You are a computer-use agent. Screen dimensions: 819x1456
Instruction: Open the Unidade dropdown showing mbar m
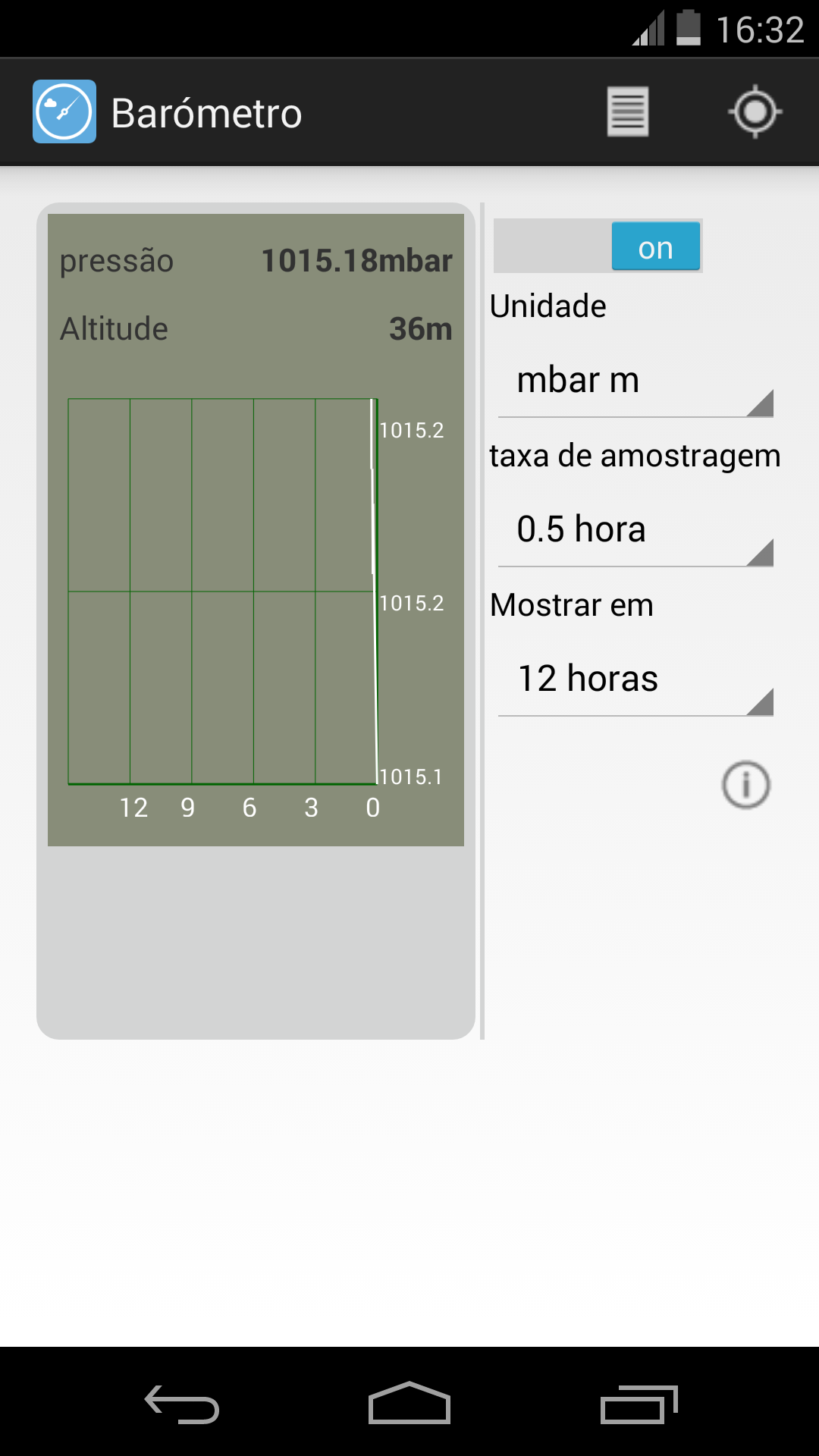pyautogui.click(x=635, y=381)
